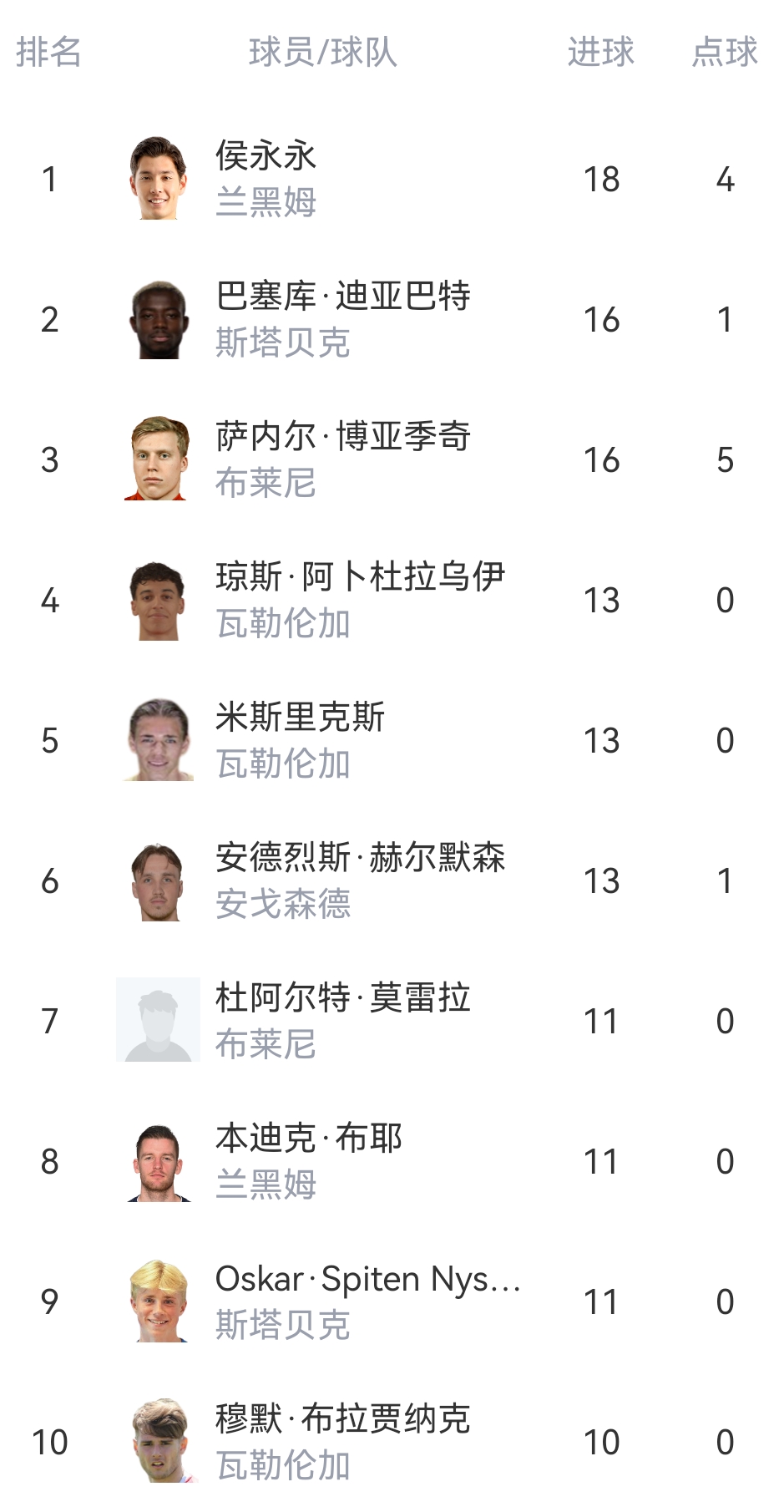Viewport: 784px width, 1512px height.
Task: Select the 萨内尔·博亚季奇 row
Action: pos(342,437)
